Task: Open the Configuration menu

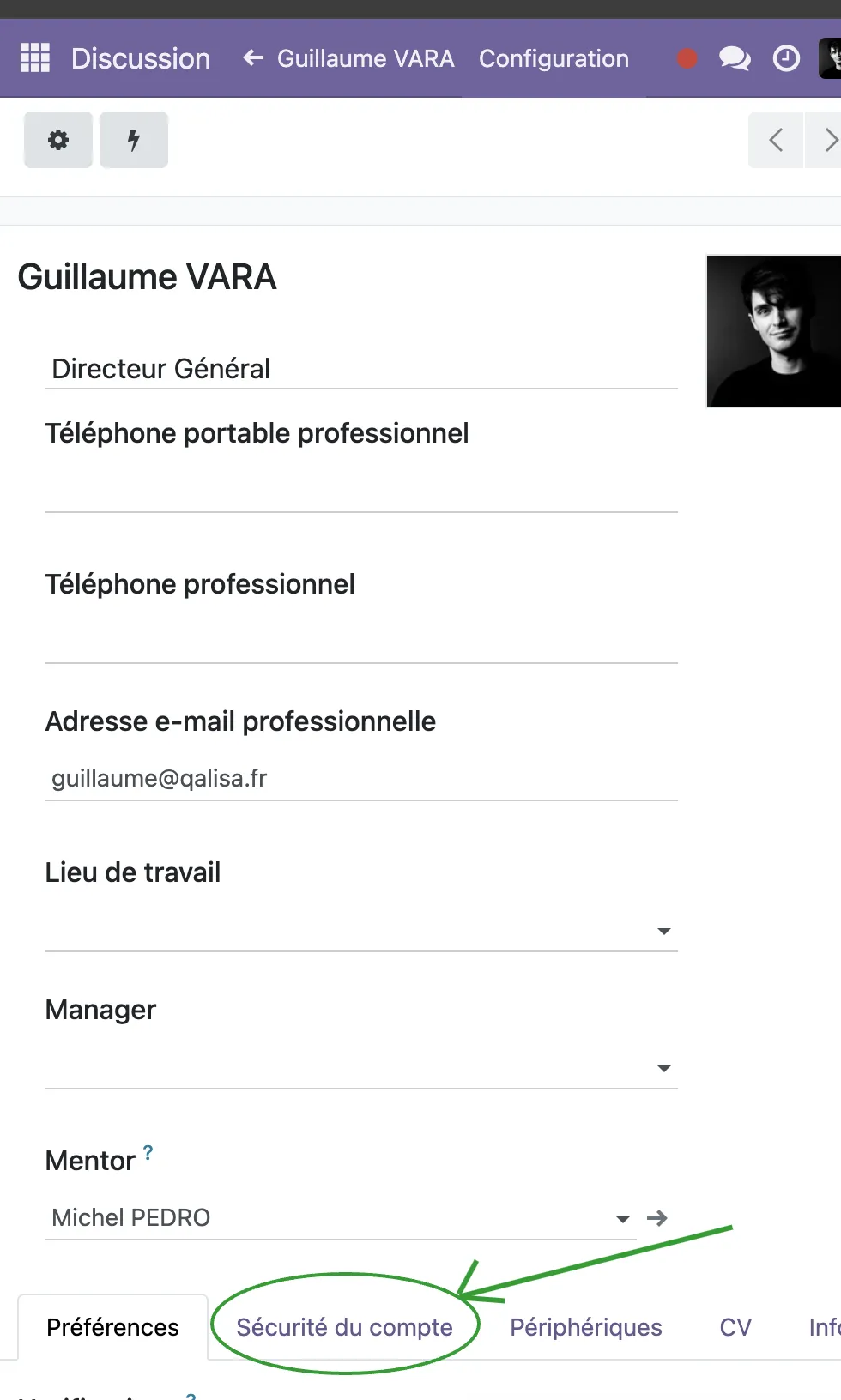Action: click(554, 58)
